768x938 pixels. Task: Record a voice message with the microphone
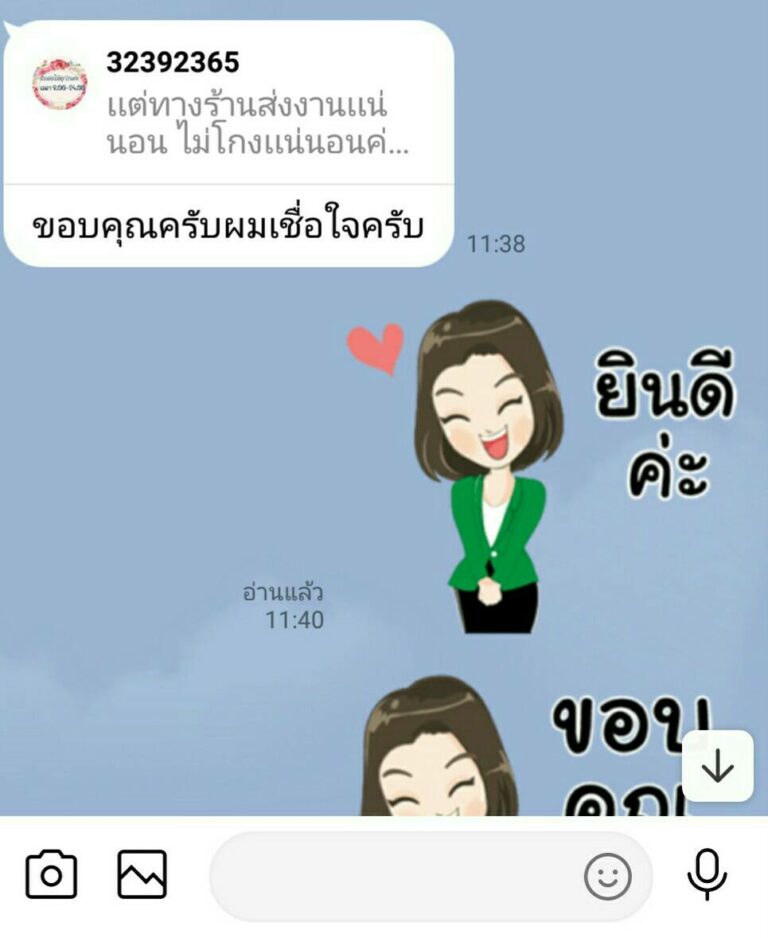tap(707, 875)
